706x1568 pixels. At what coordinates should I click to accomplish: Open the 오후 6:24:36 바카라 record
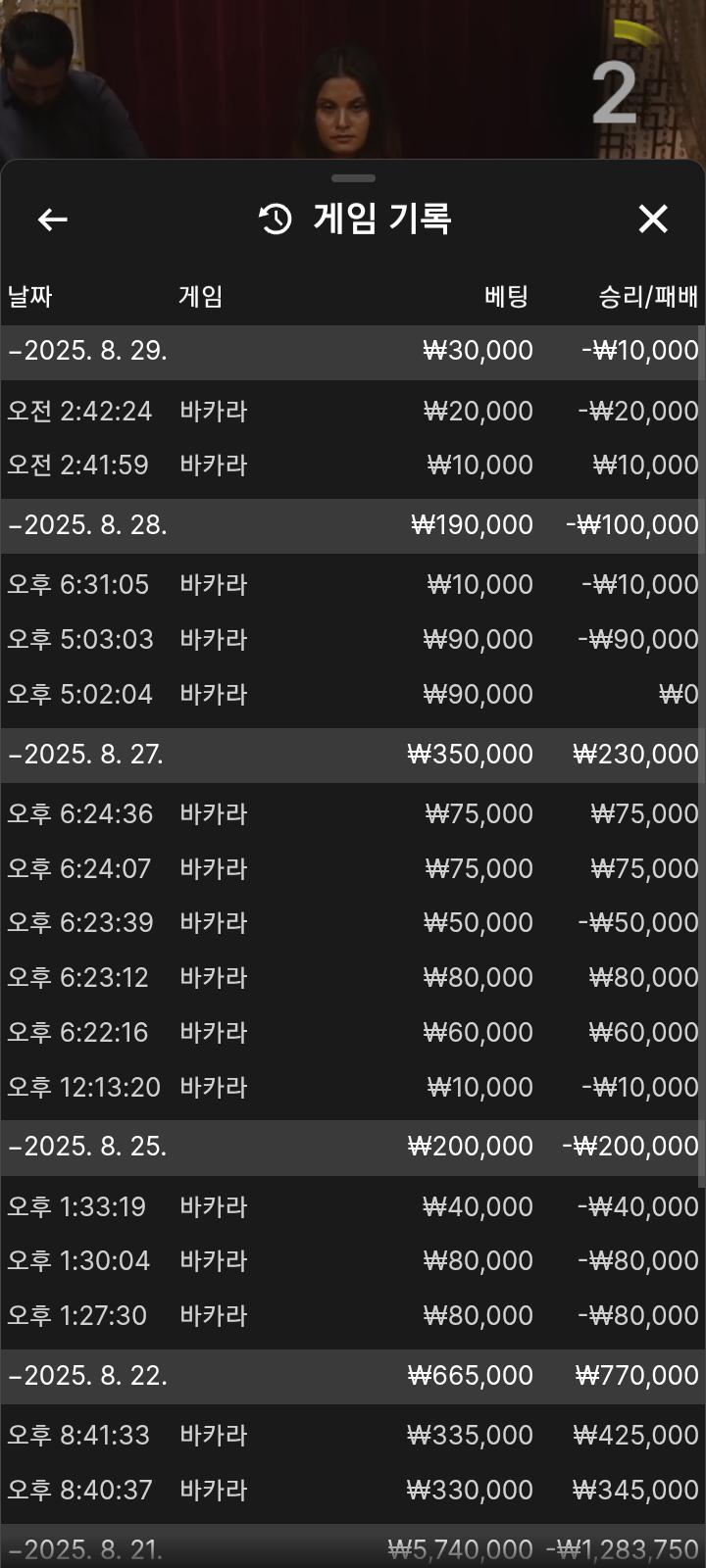pyautogui.click(x=353, y=814)
